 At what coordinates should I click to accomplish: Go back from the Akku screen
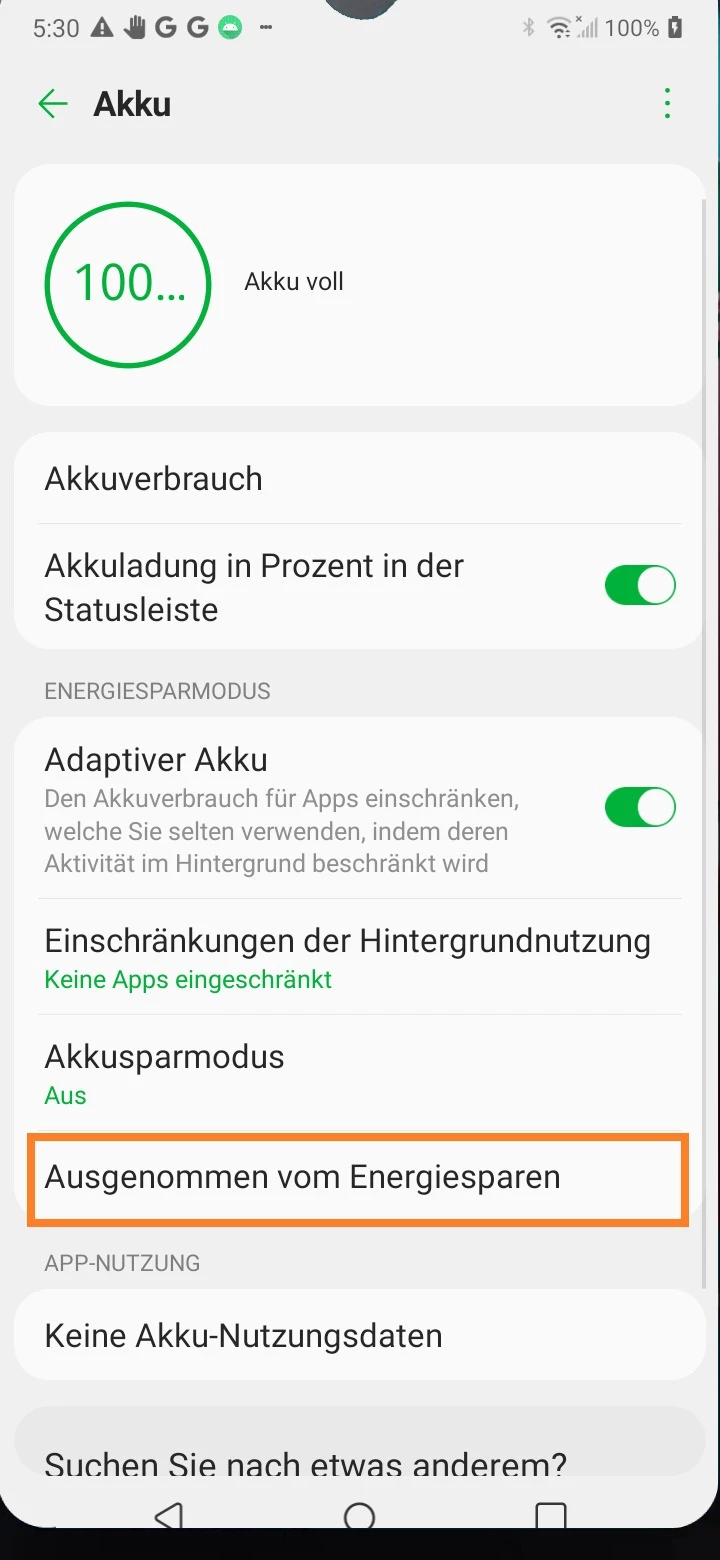pyautogui.click(x=52, y=104)
